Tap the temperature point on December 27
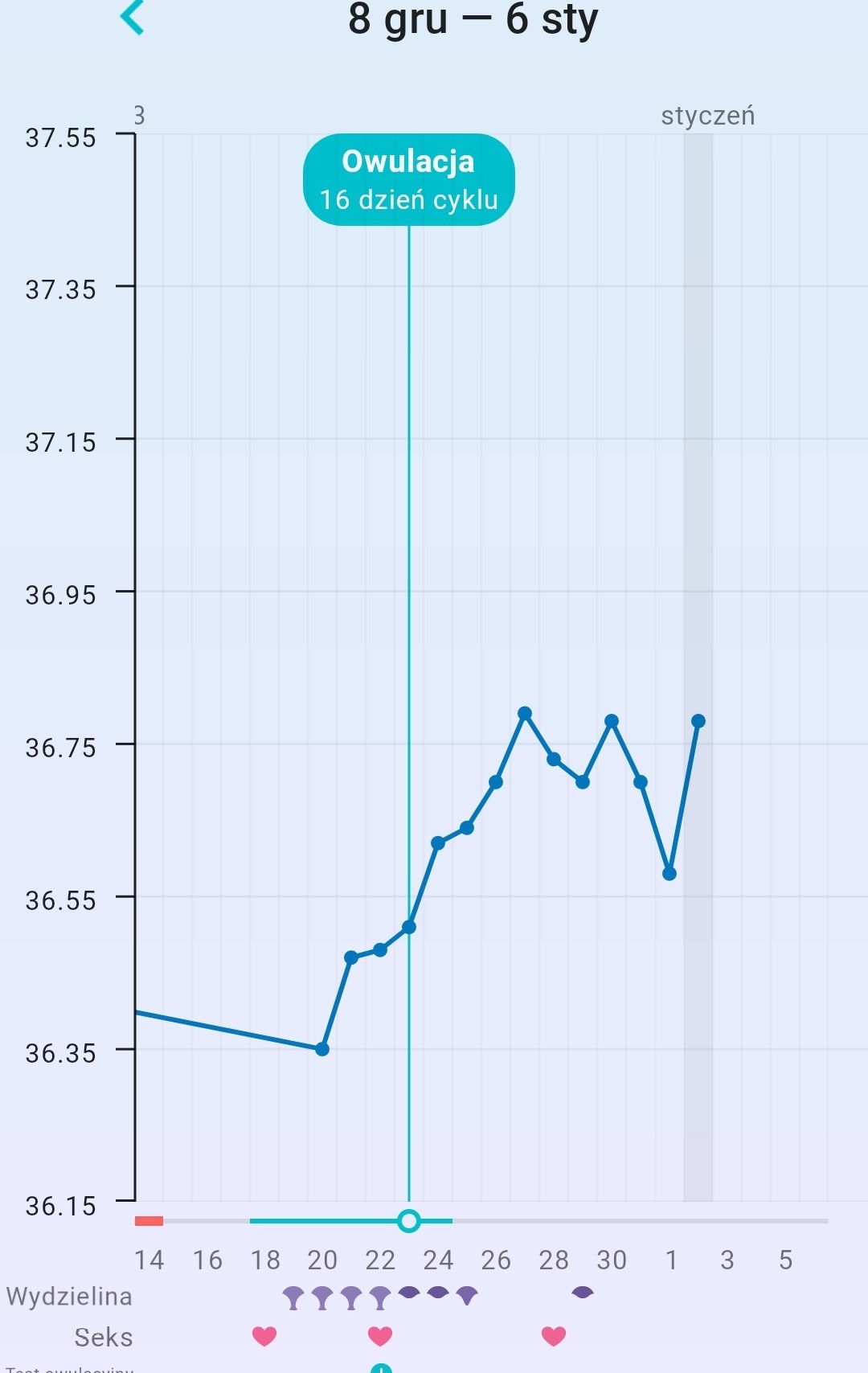Viewport: 868px width, 1373px height. click(x=525, y=714)
